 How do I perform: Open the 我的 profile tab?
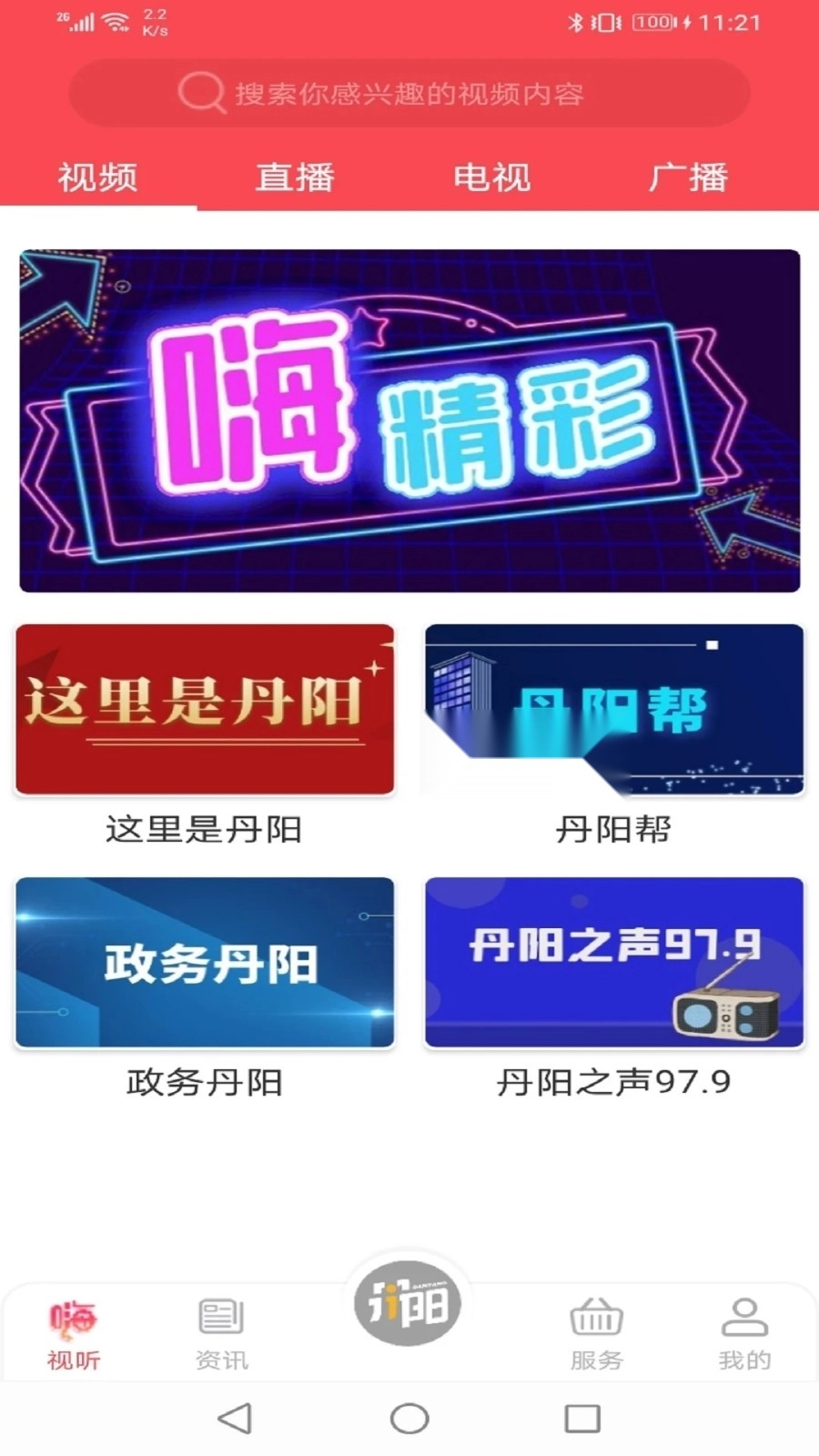coord(744,1334)
